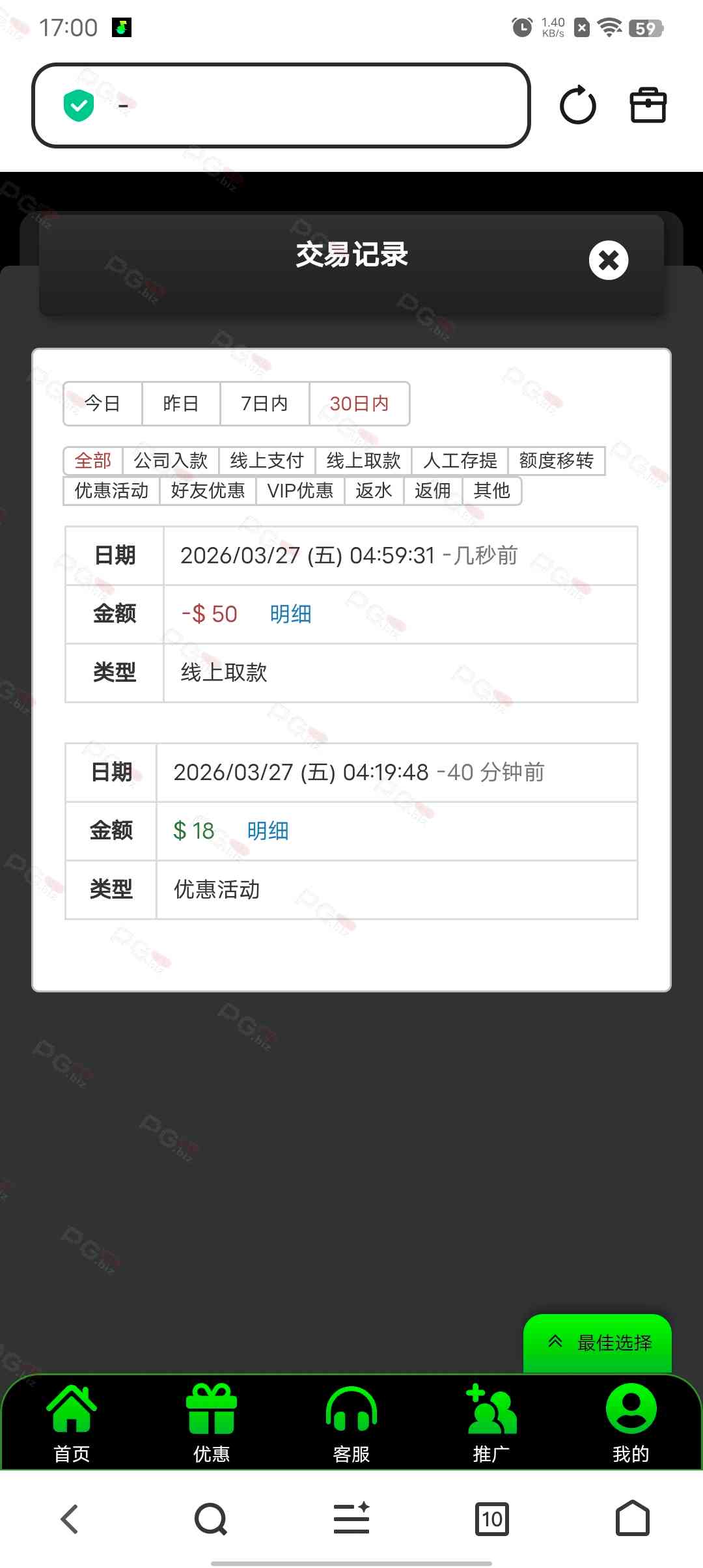Open 明细 for the $18 promotion

tap(268, 831)
